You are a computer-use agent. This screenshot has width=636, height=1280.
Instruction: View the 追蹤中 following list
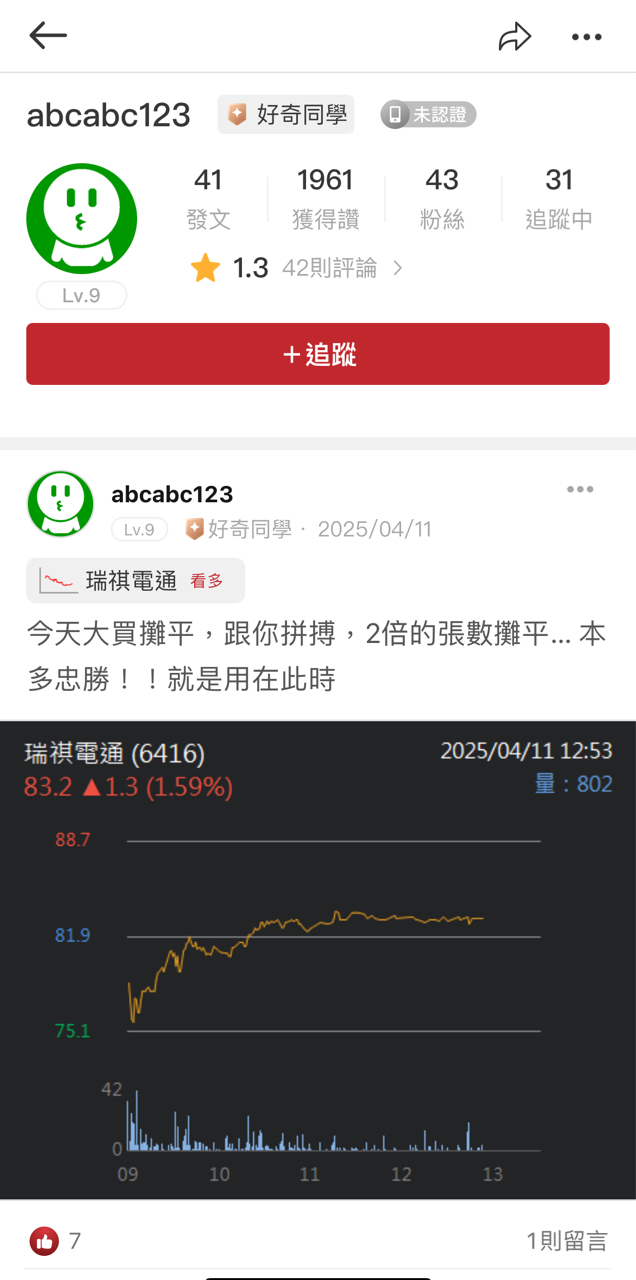pyautogui.click(x=559, y=199)
